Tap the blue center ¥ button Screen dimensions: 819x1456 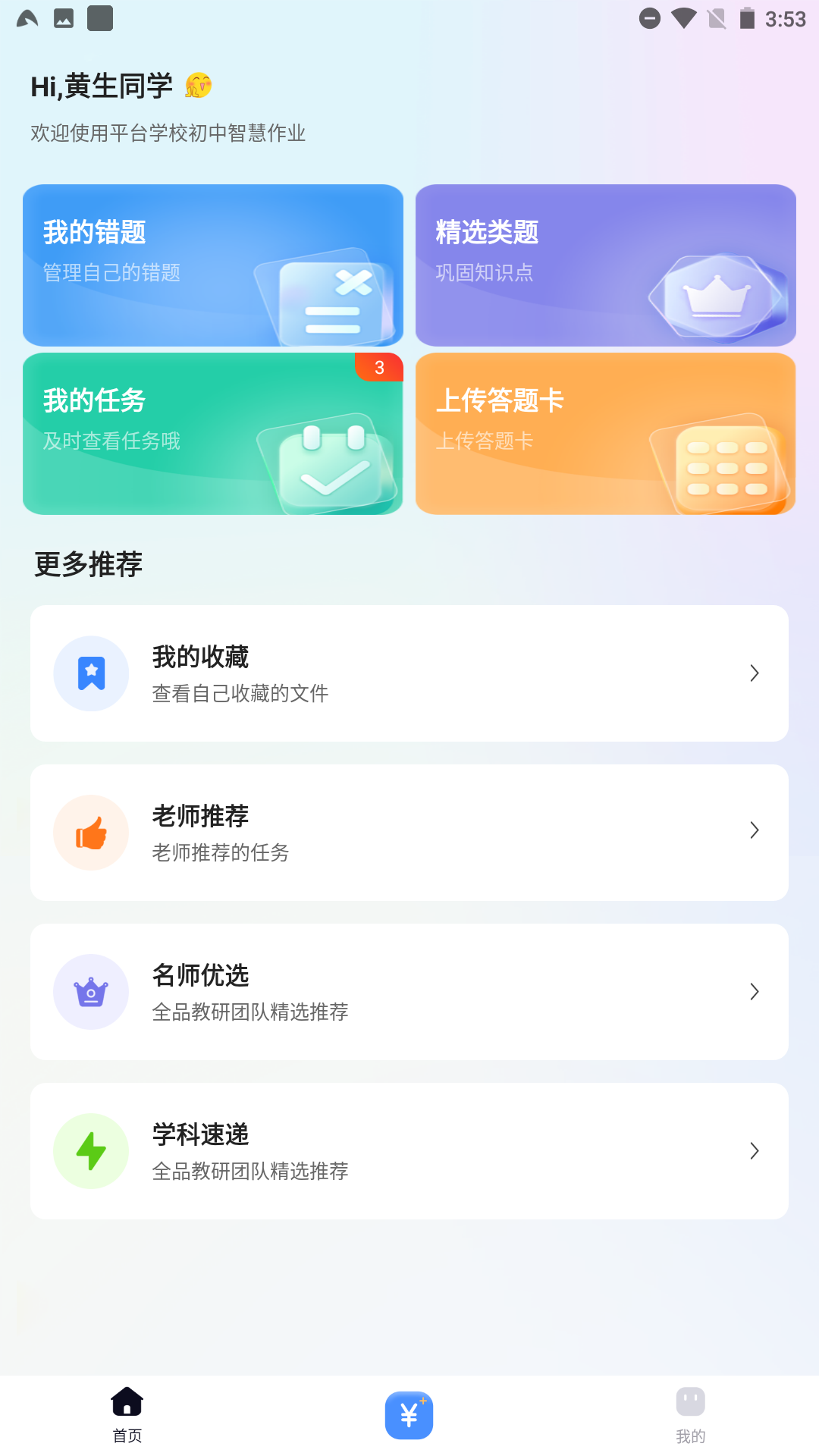click(x=409, y=1415)
